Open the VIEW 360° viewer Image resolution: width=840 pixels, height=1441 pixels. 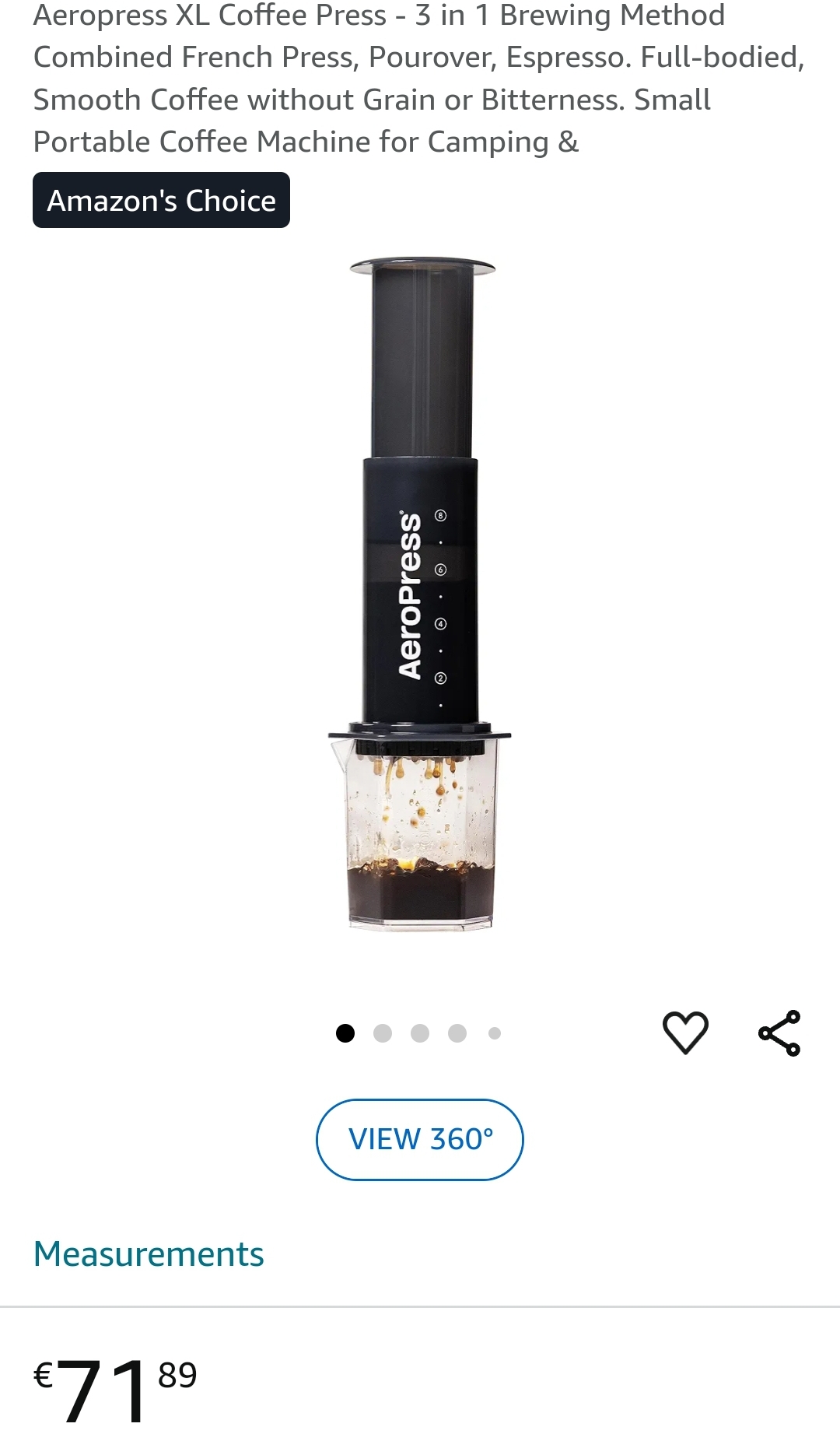click(420, 1139)
